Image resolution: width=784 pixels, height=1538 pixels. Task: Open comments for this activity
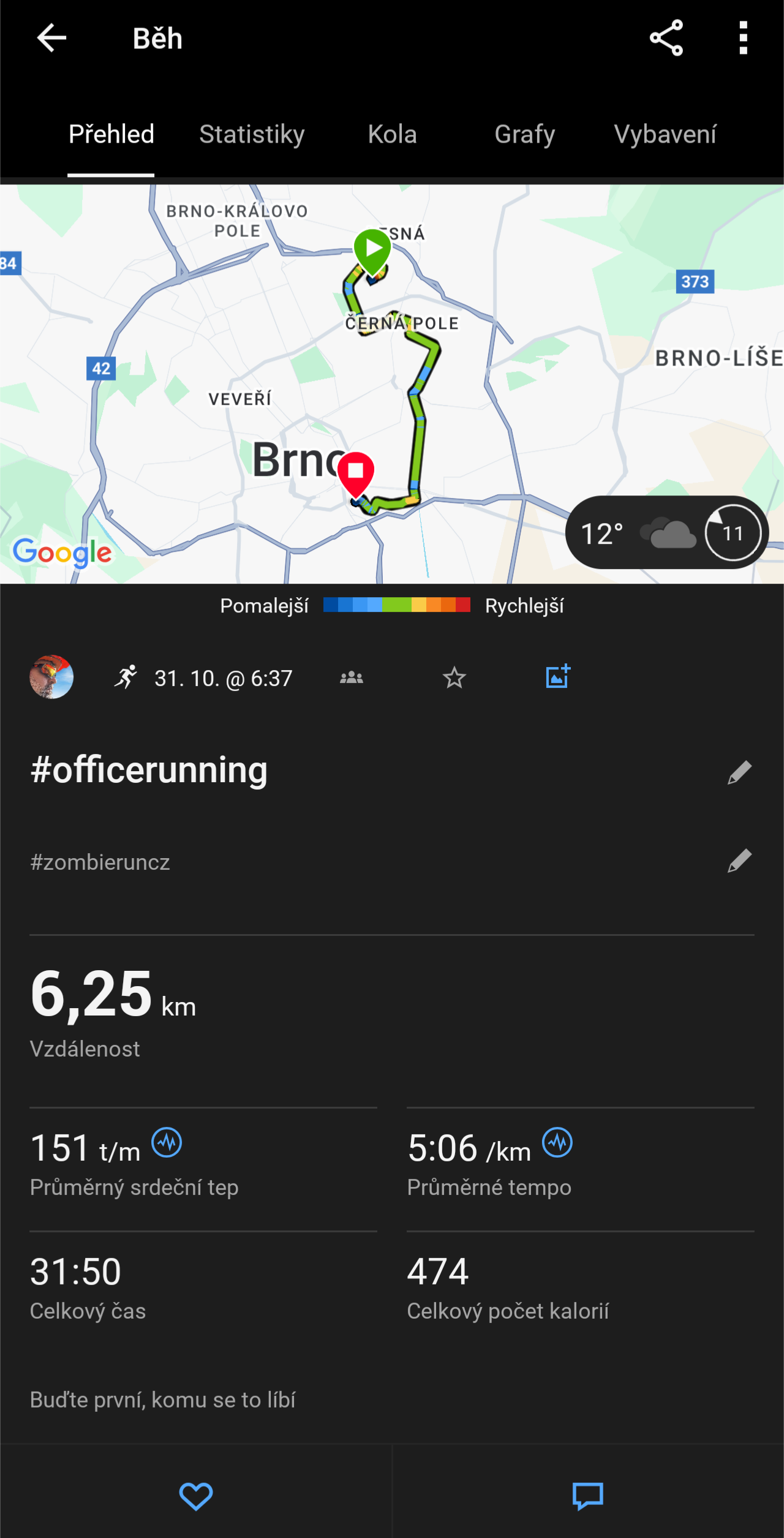click(x=588, y=1496)
